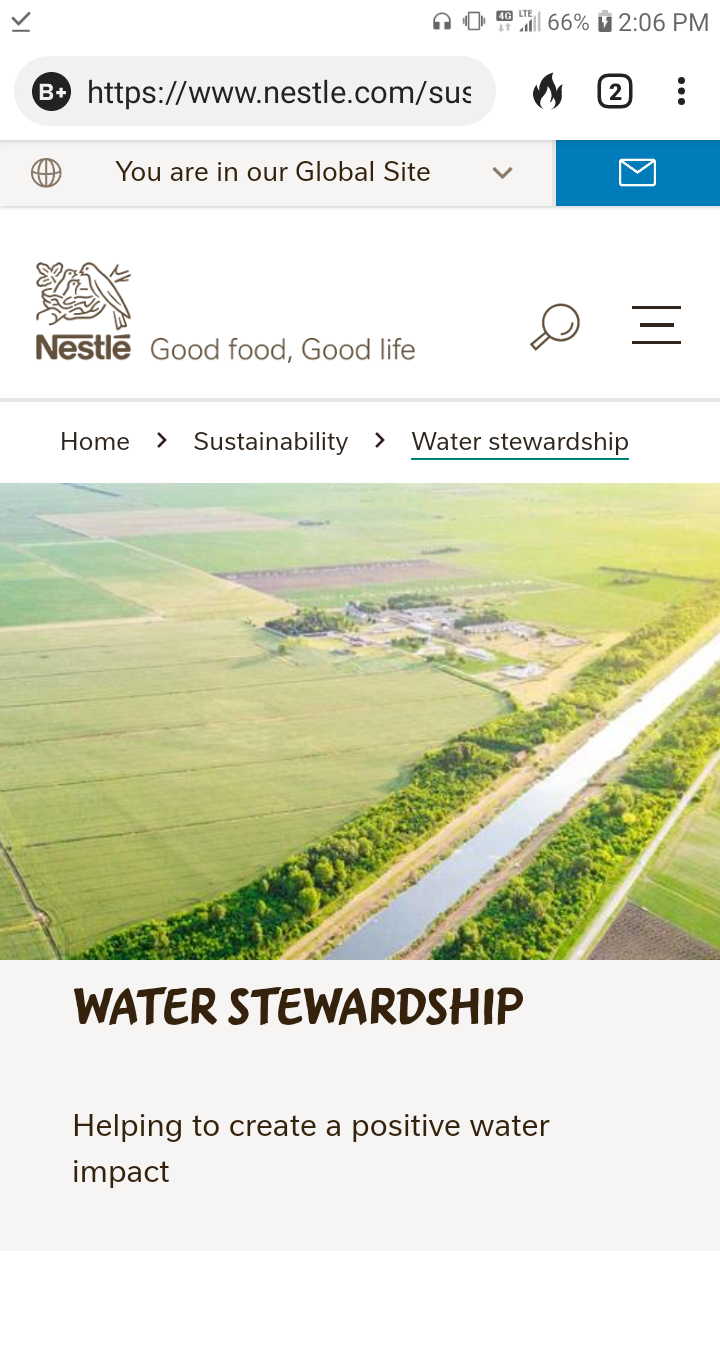Expand the Global Site selector dropdown
This screenshot has width=720, height=1356.
276,173
